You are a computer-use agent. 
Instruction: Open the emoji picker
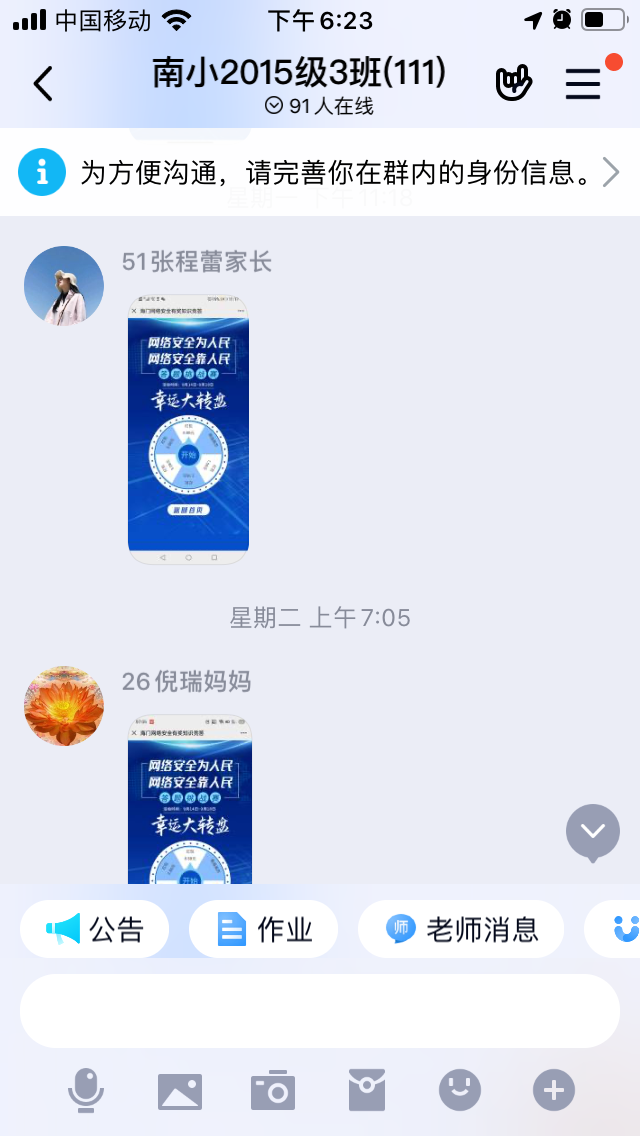460,1090
